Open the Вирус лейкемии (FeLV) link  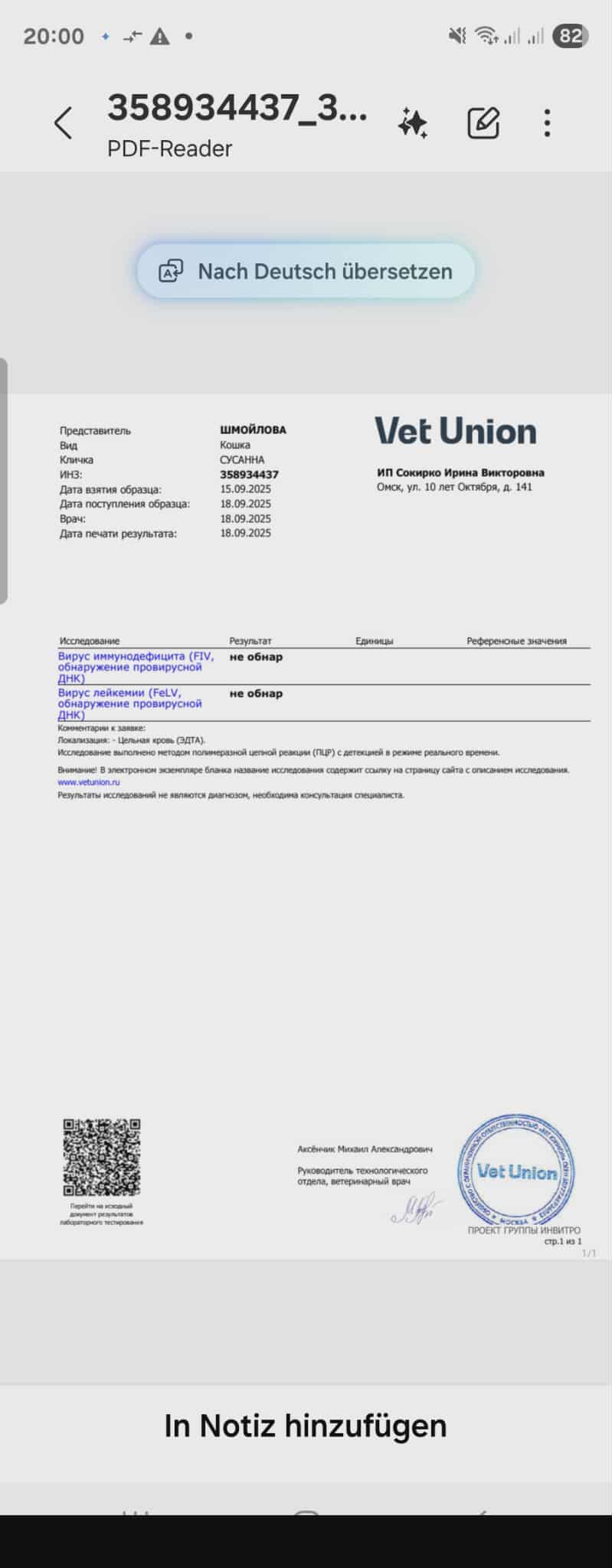click(130, 703)
